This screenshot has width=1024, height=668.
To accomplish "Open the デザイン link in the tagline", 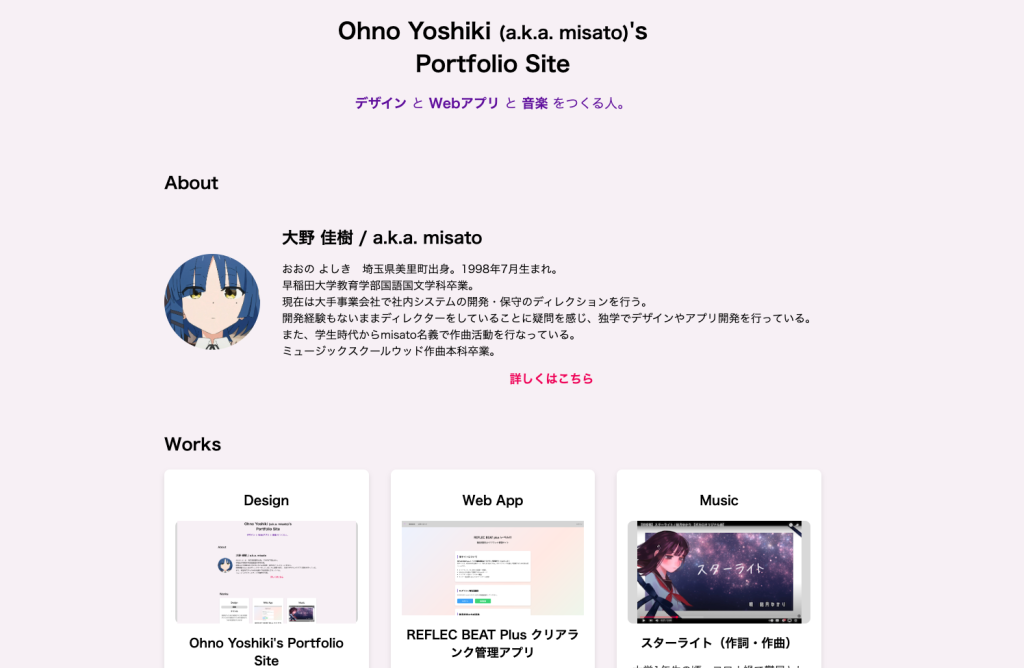I will coord(380,103).
